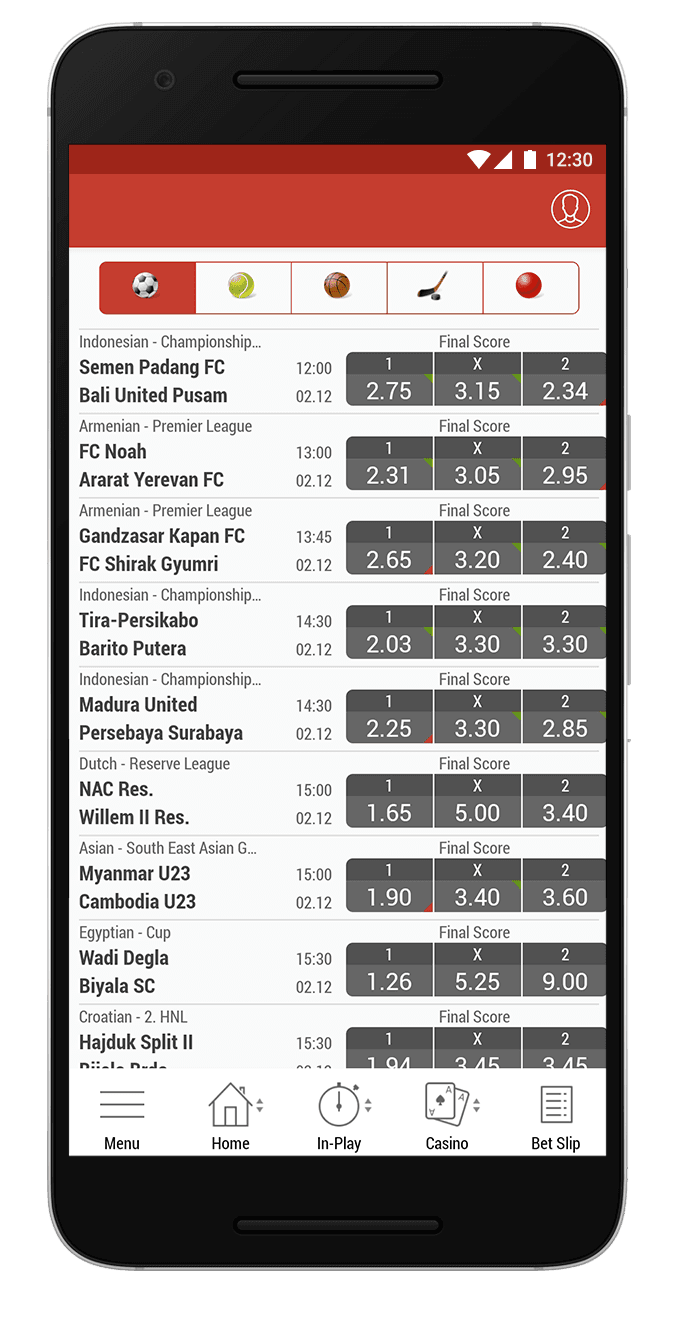Open the In-Play section
Viewport: 678px width, 1317px height.
(339, 1117)
